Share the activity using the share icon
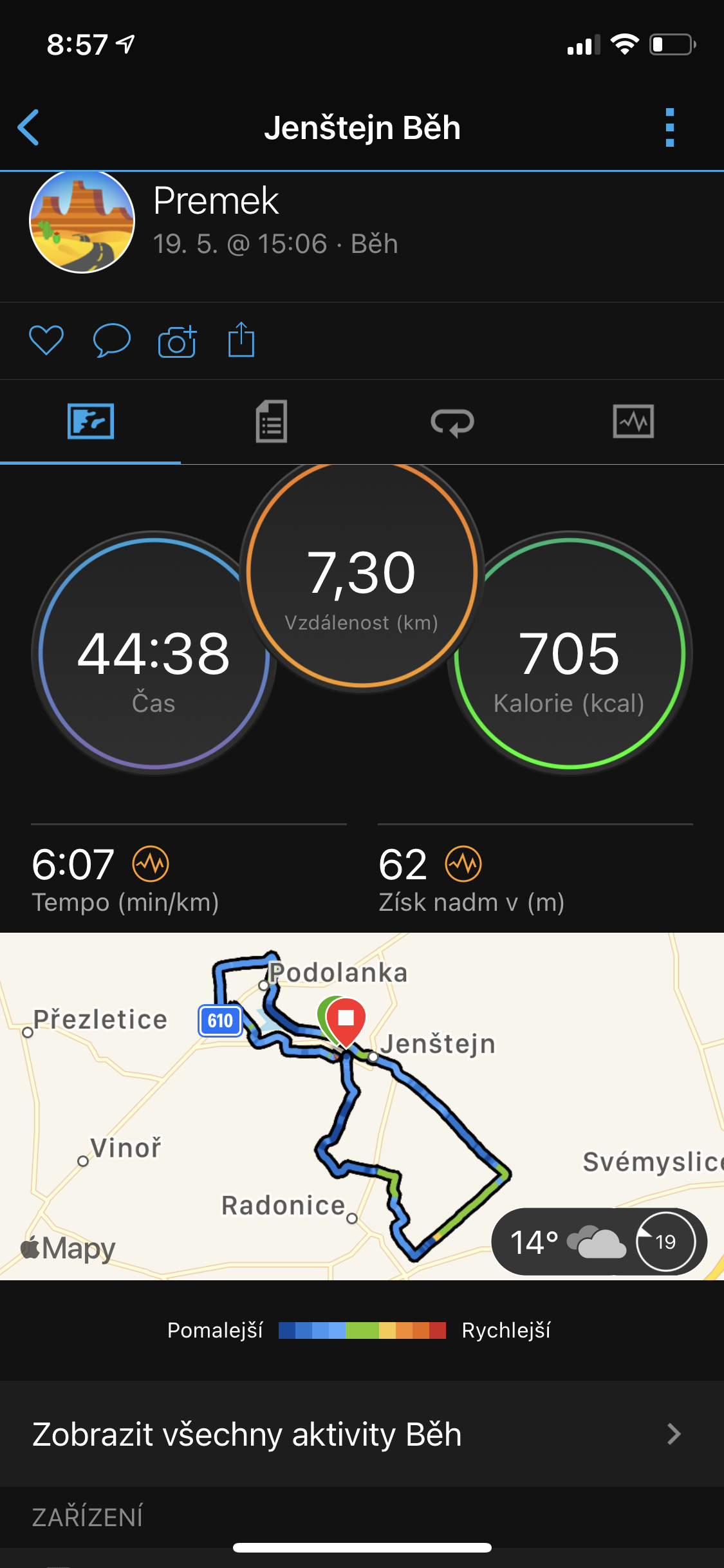This screenshot has width=724, height=1568. click(x=241, y=339)
